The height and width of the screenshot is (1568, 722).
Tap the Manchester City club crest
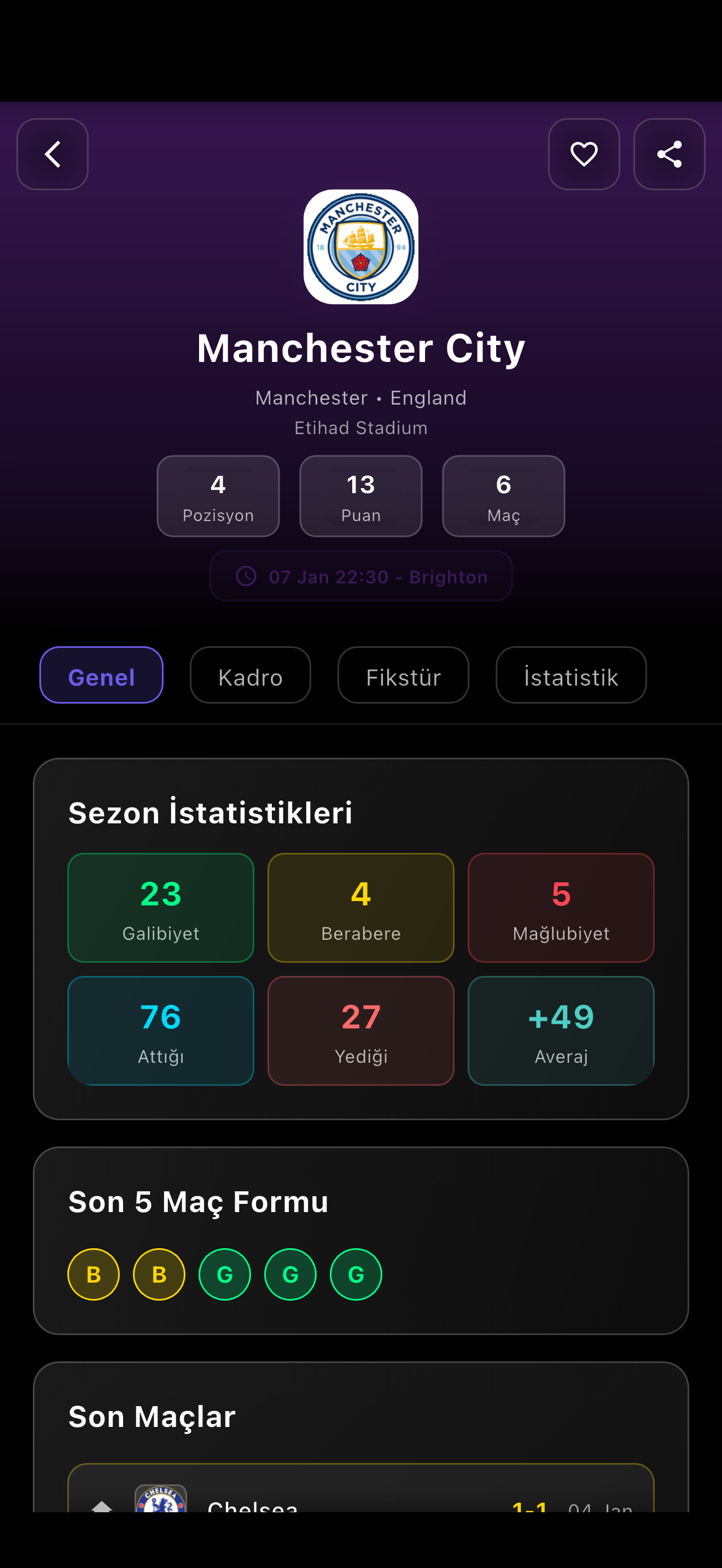click(361, 246)
